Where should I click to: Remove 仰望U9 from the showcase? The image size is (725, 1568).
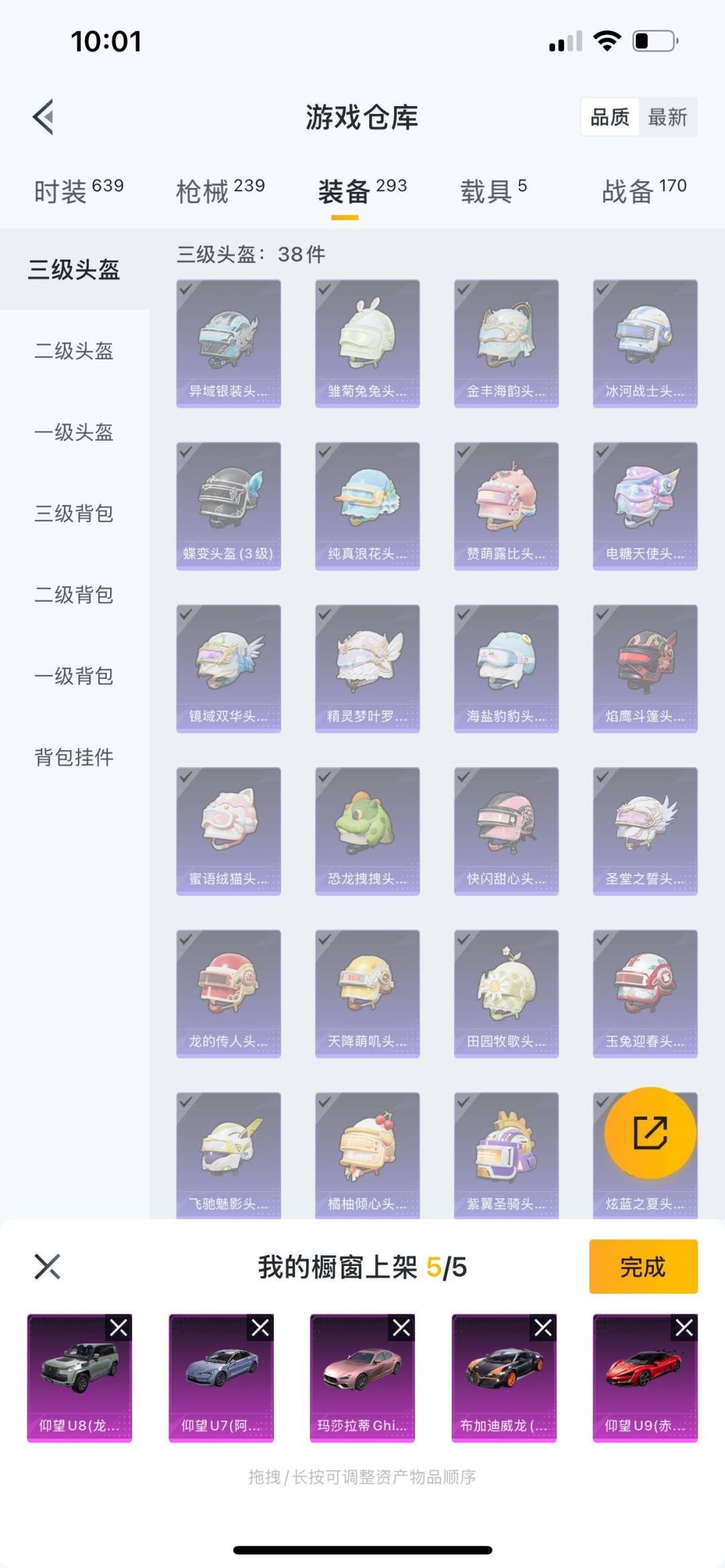click(684, 1328)
